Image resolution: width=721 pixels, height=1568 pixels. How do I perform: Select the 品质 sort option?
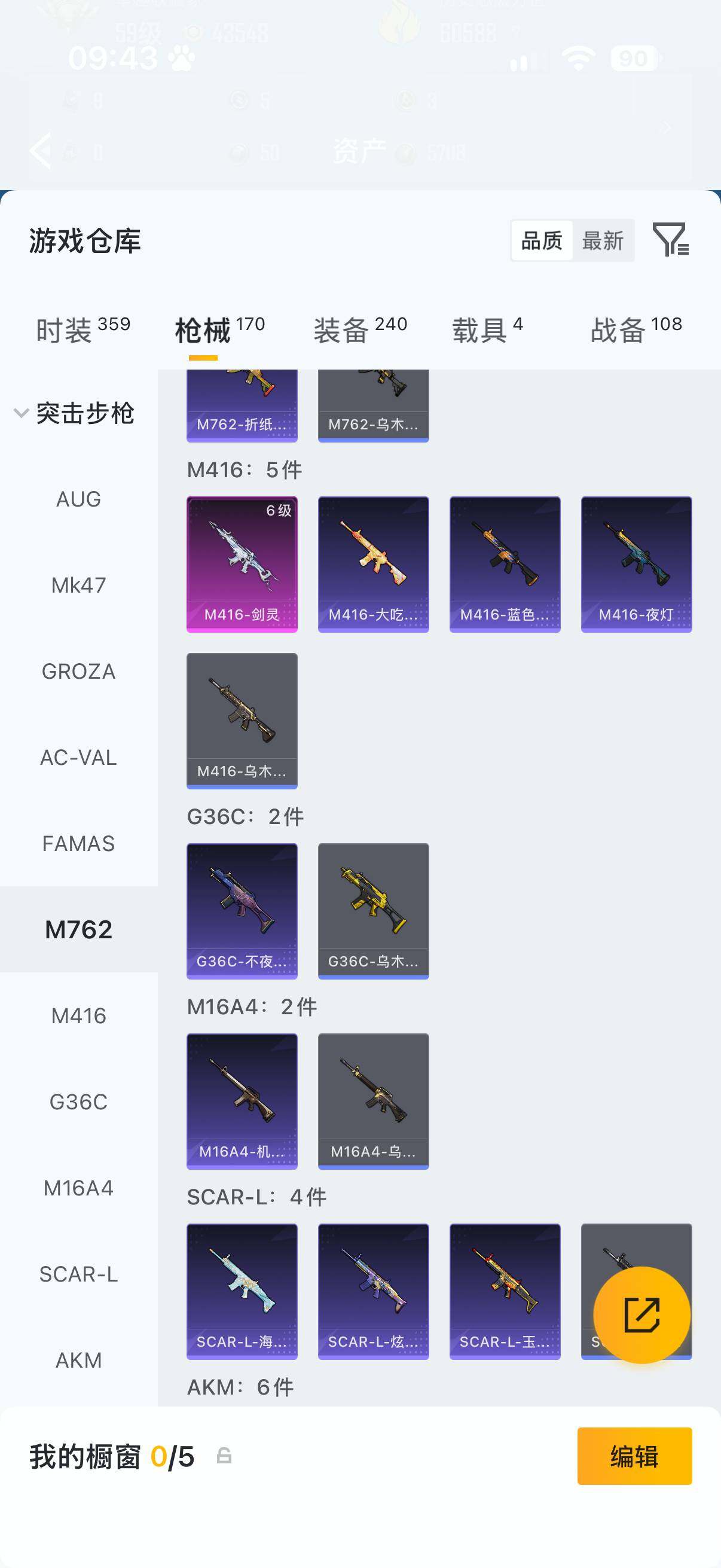(x=542, y=240)
